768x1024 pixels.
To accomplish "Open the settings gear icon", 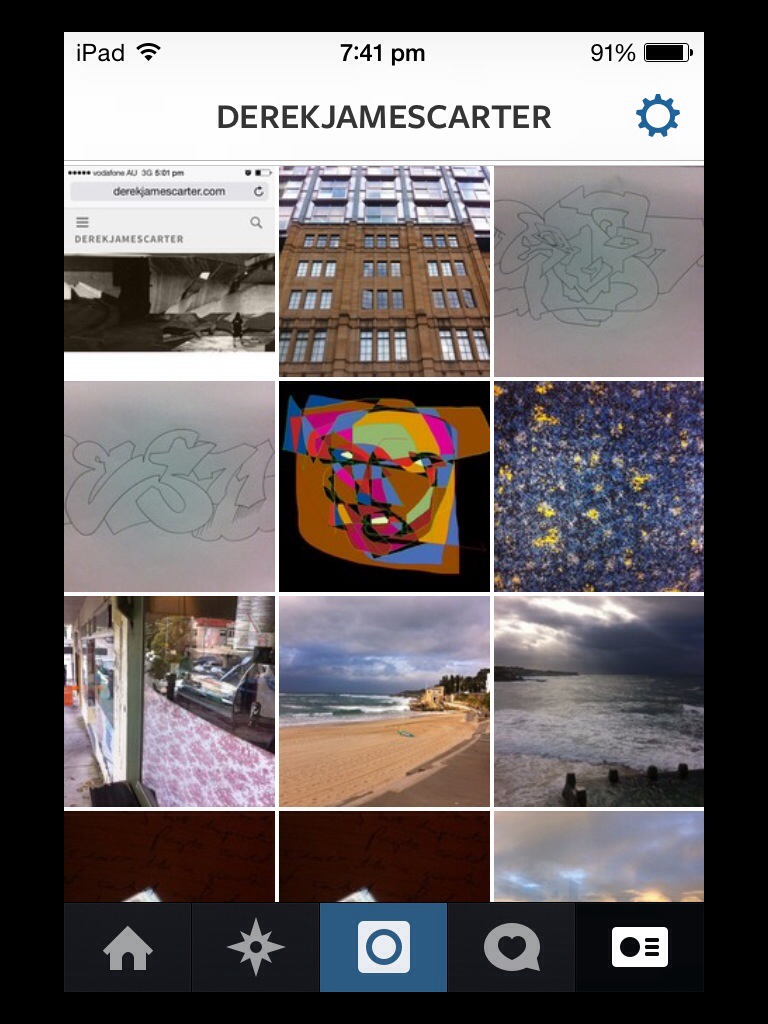I will 658,117.
